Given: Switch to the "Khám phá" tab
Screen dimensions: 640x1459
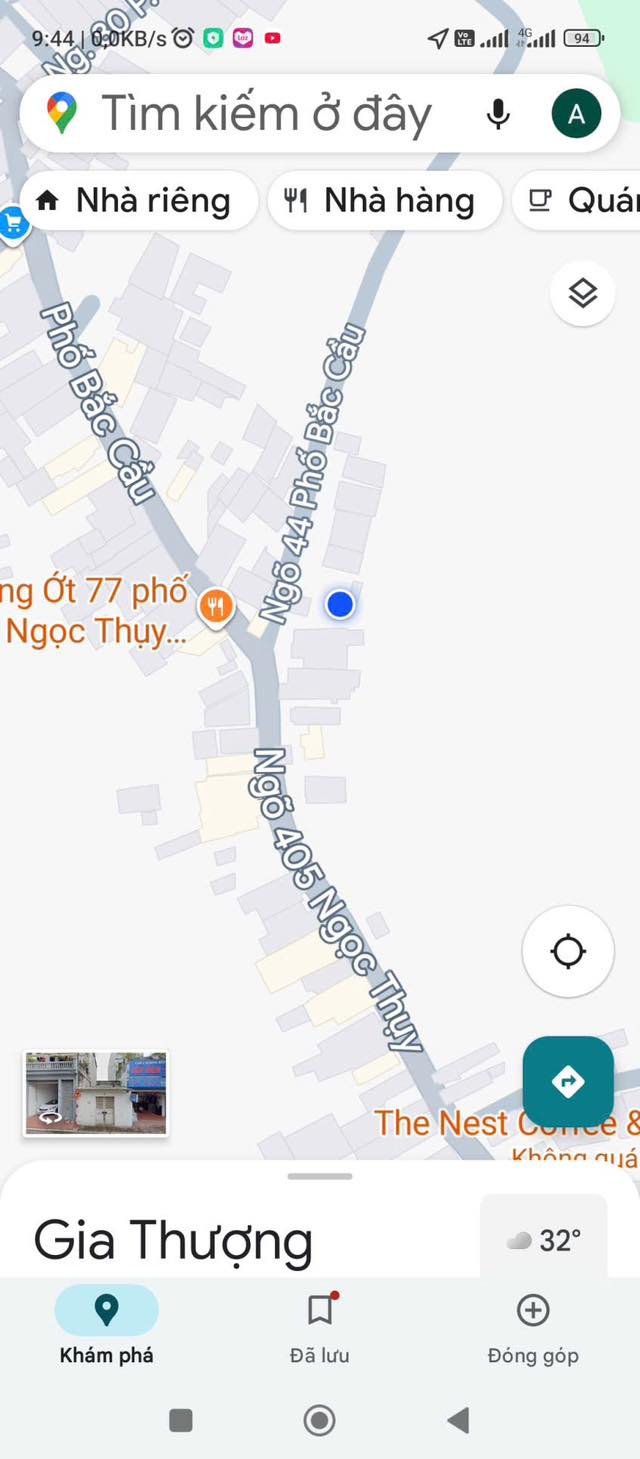Looking at the screenshot, I should (106, 1327).
